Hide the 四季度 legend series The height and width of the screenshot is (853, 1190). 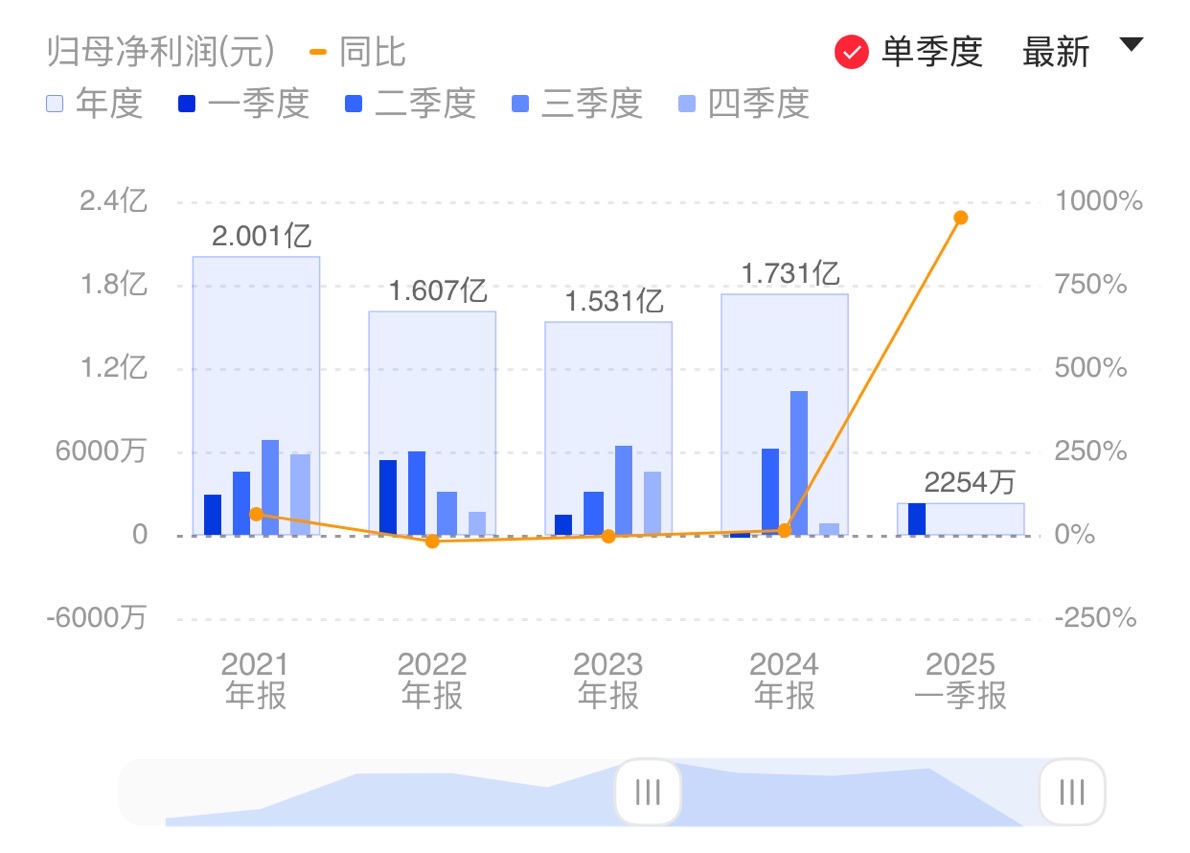click(x=742, y=104)
